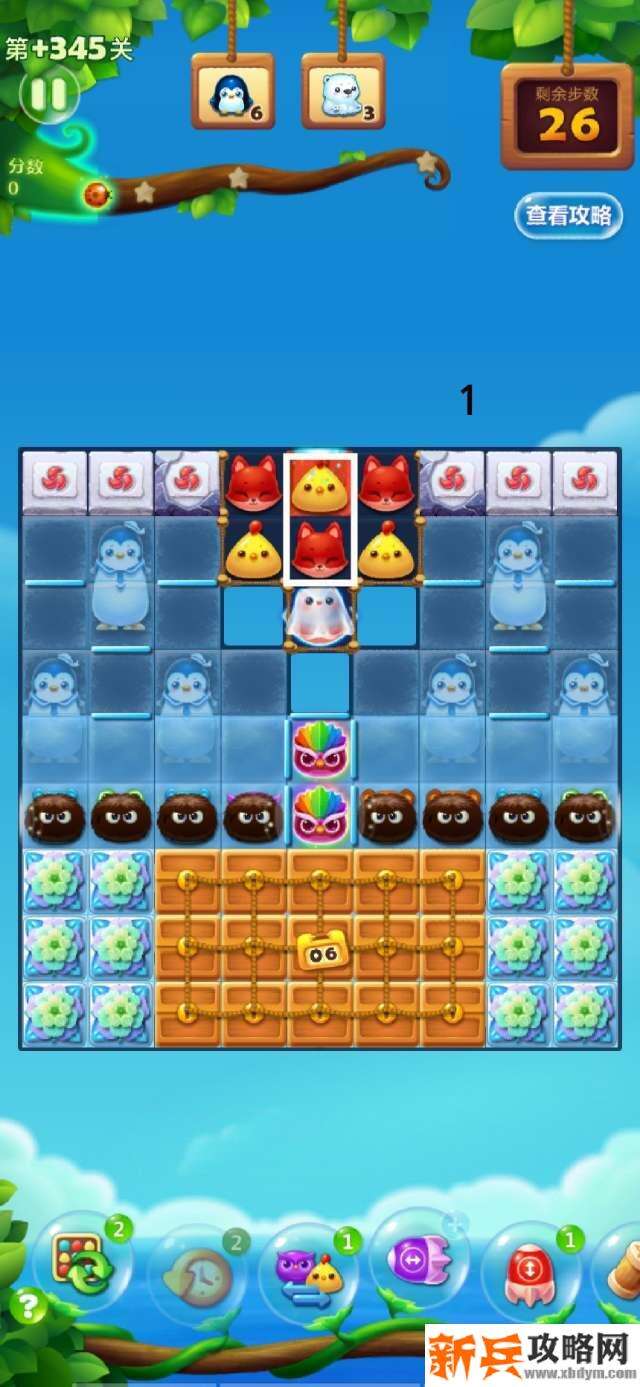Pause the game

click(48, 94)
